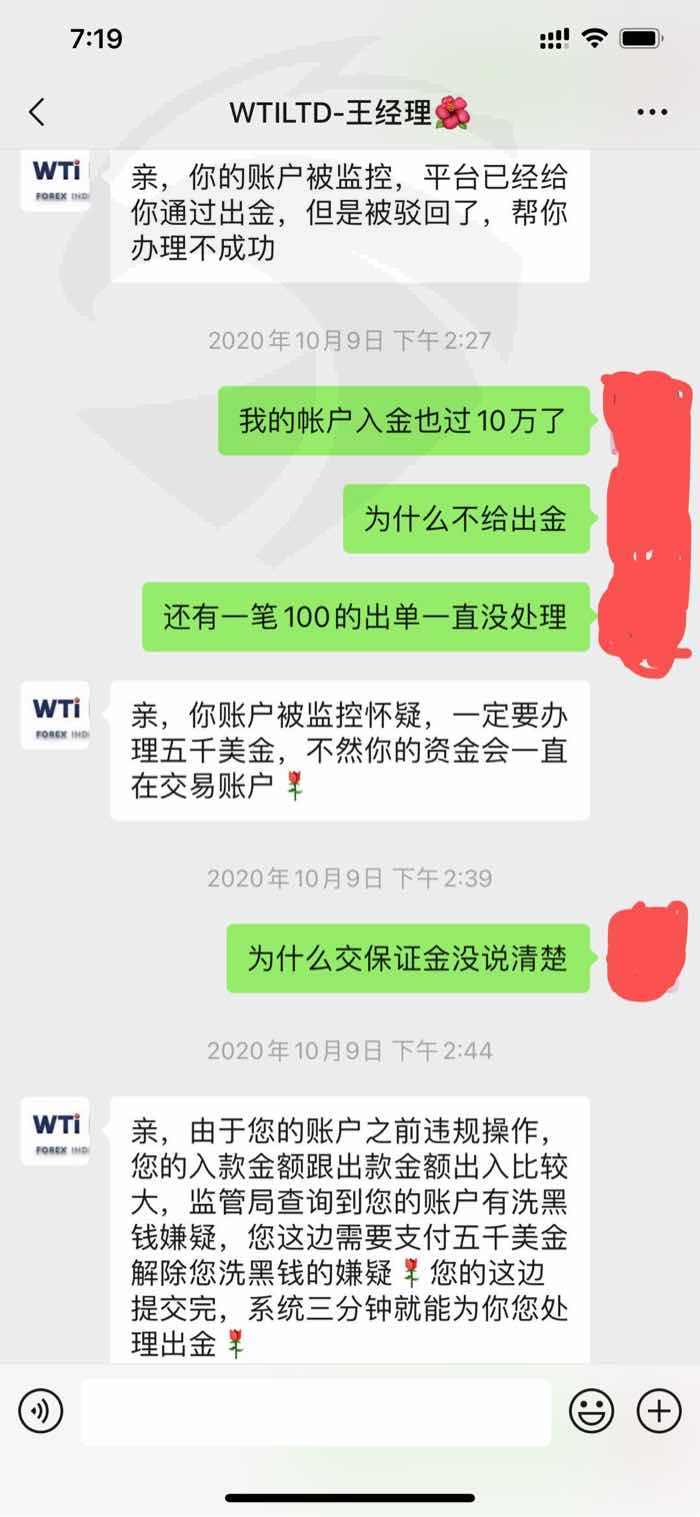Open the chat options menu
Viewport: 700px width, 1517px height.
pos(652,112)
